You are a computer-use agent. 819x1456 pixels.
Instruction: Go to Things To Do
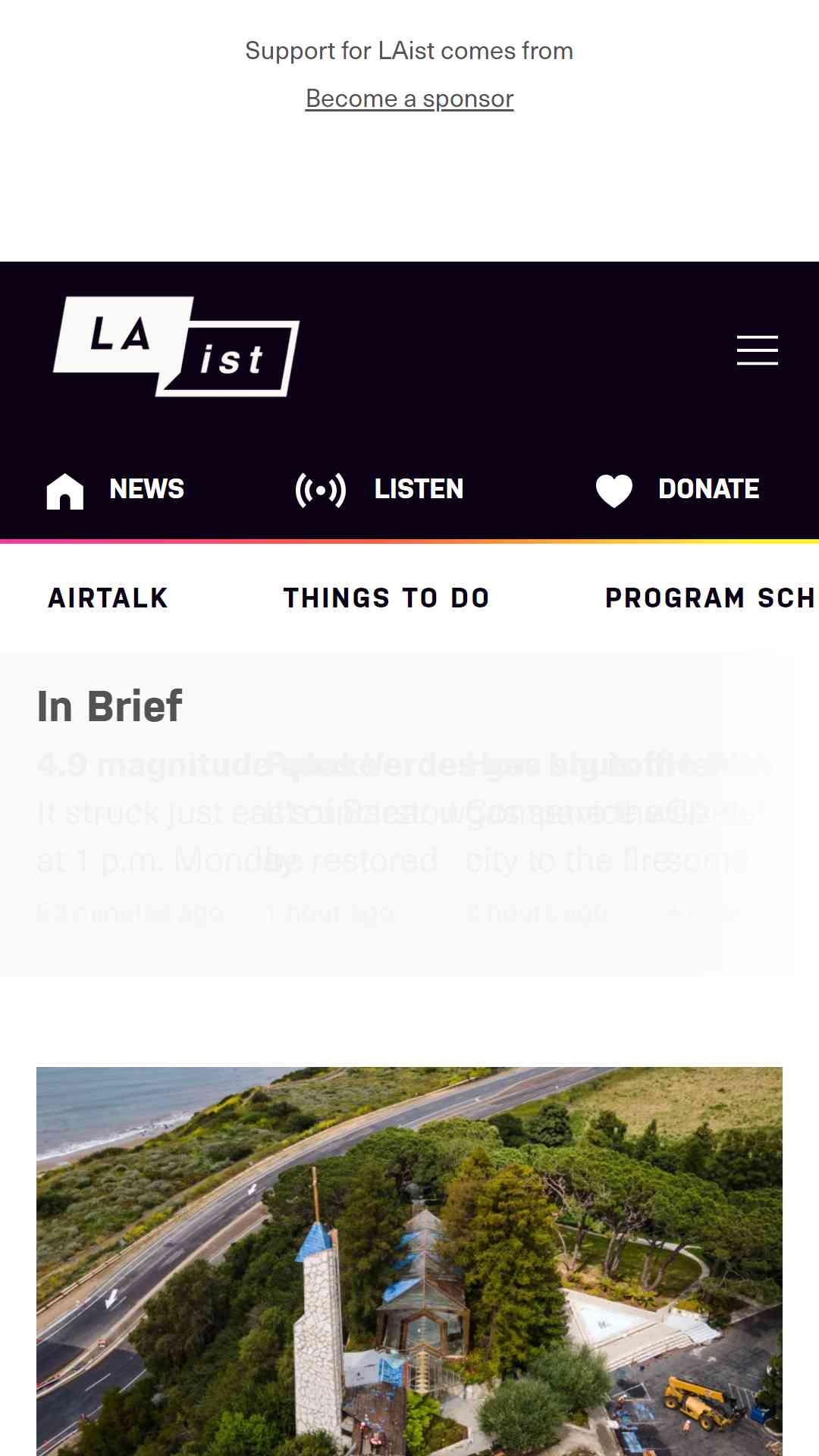(387, 598)
